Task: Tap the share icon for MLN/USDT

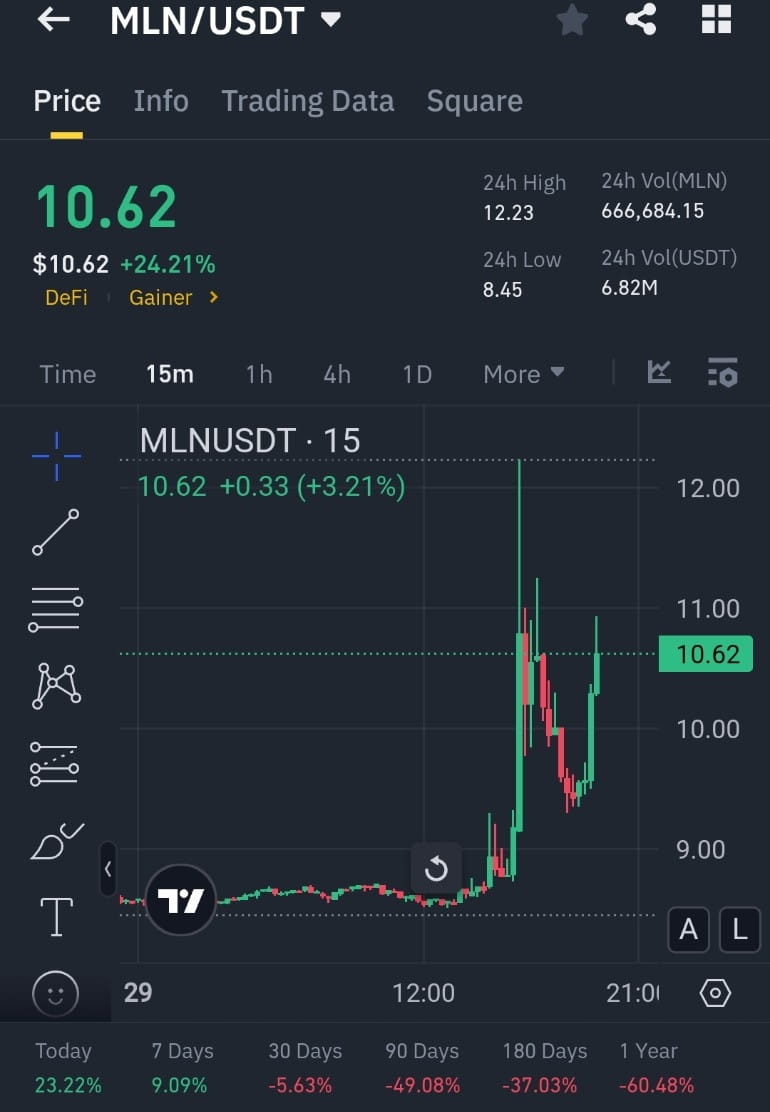Action: click(x=640, y=18)
